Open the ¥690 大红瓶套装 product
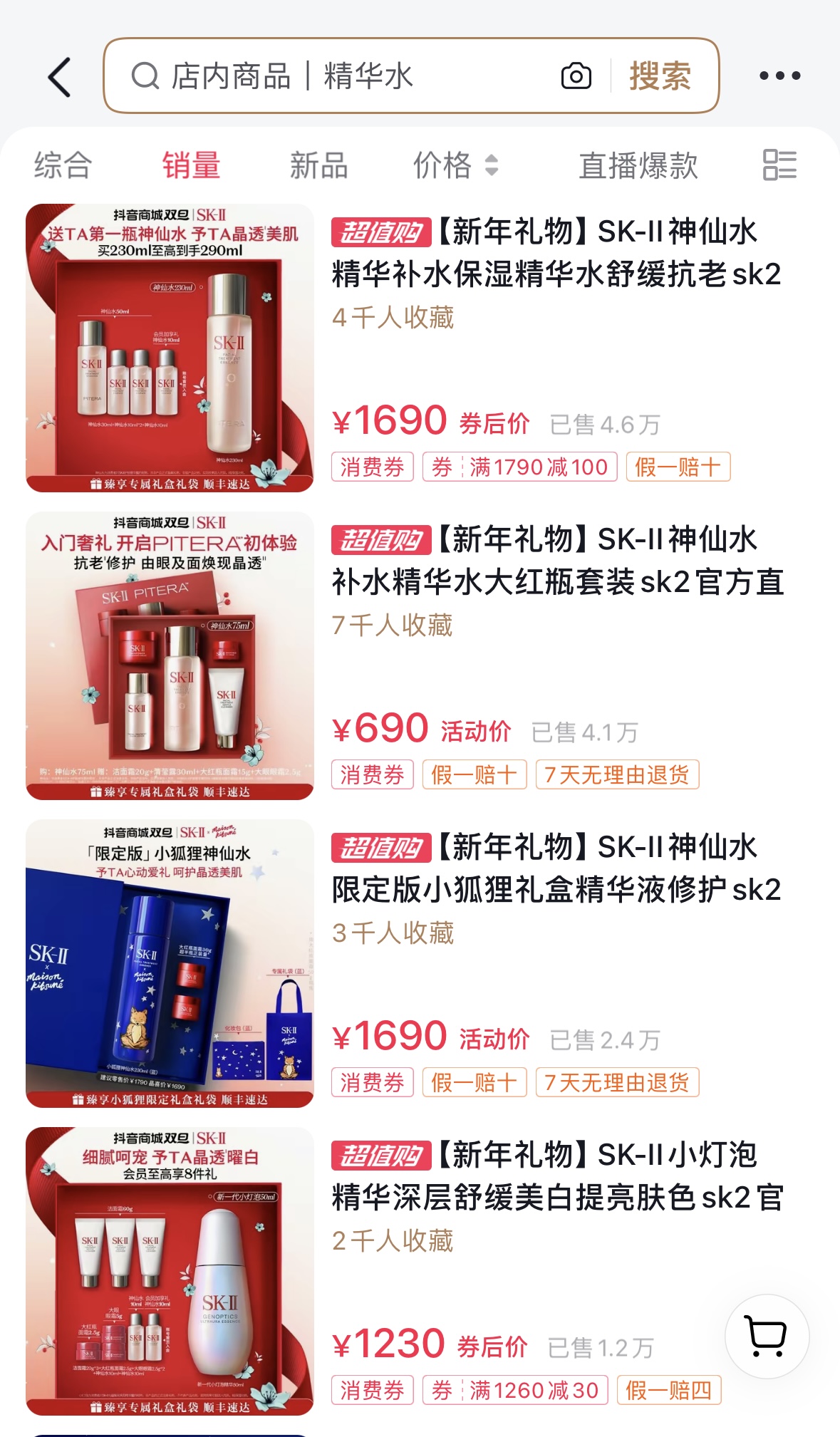Screen dimensions: 840x1437 556,561
